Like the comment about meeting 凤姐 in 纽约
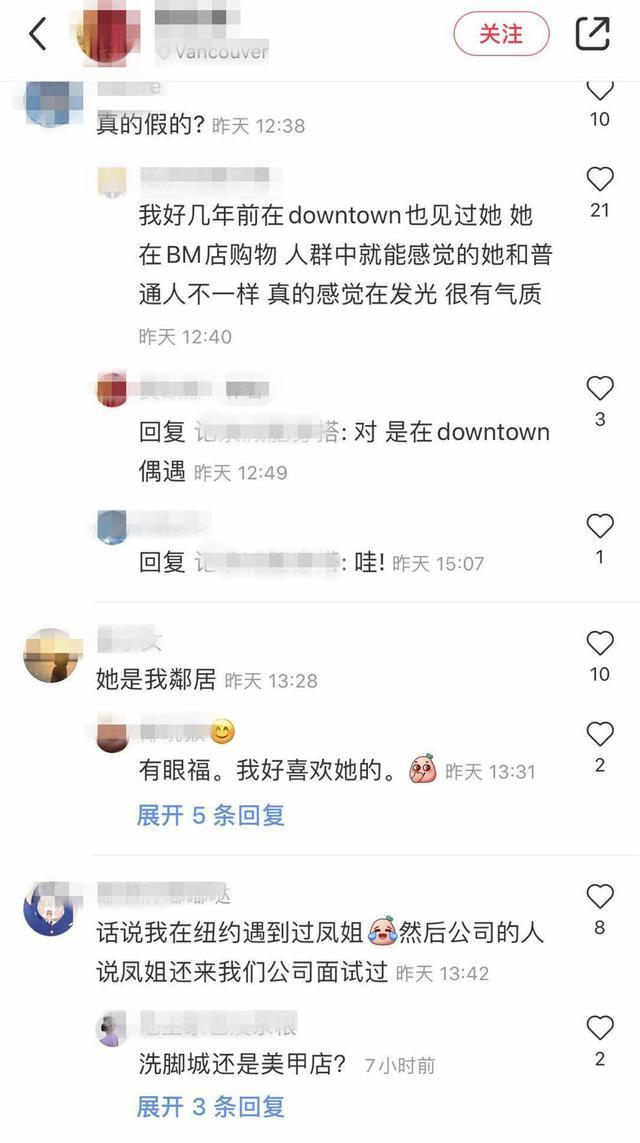This screenshot has width=640, height=1143. pos(599,897)
